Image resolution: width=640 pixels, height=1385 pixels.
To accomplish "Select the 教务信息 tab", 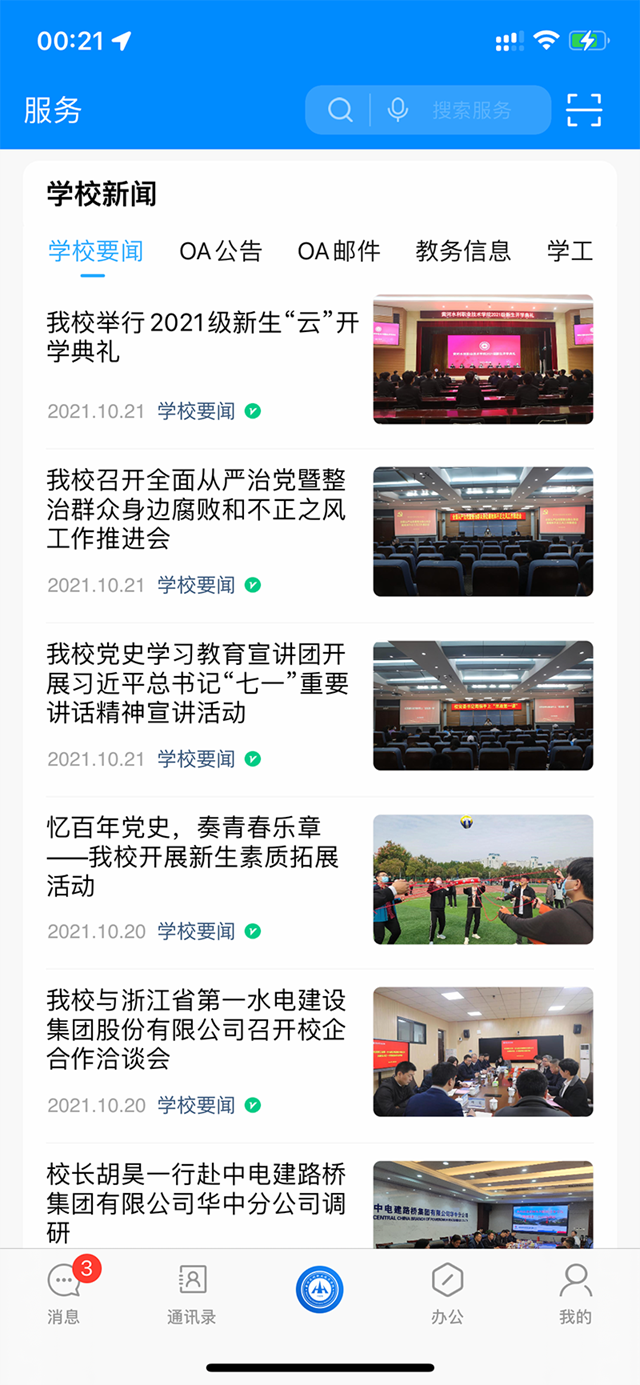I will click(x=463, y=251).
